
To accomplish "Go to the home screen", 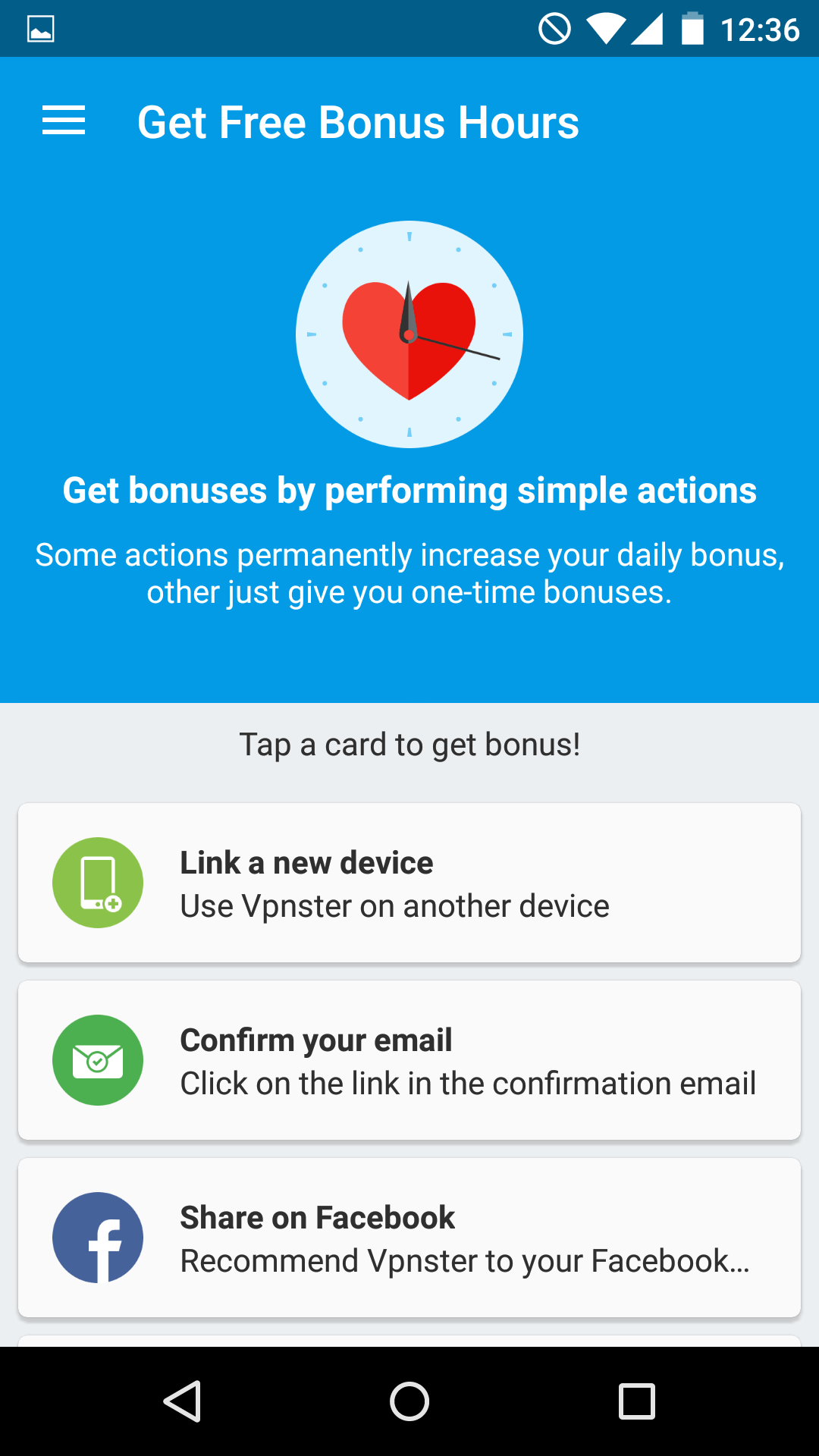I will pyautogui.click(x=409, y=1401).
